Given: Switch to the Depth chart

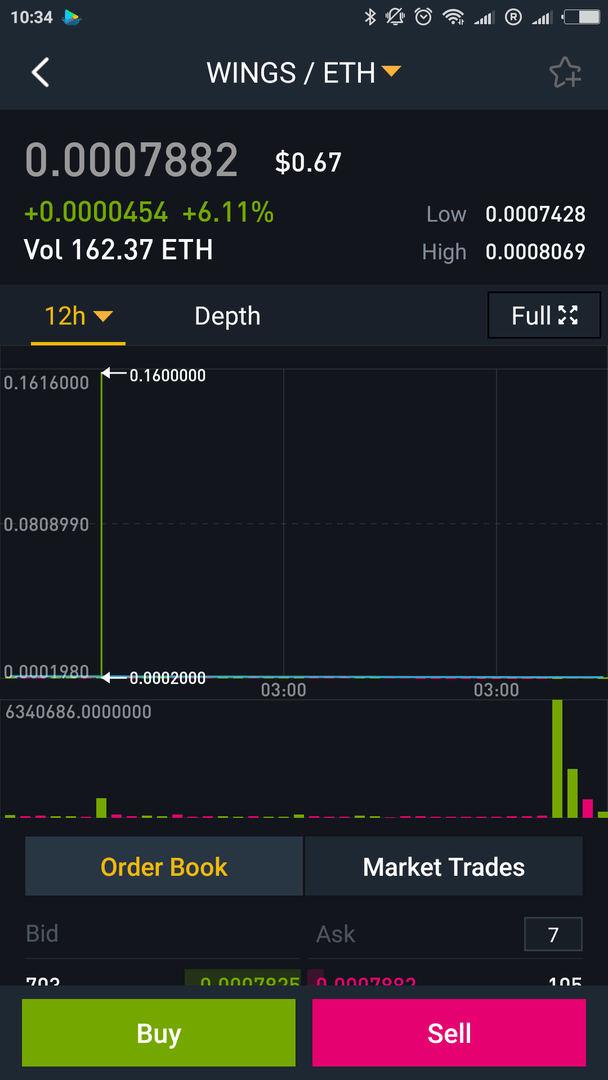Looking at the screenshot, I should (227, 316).
